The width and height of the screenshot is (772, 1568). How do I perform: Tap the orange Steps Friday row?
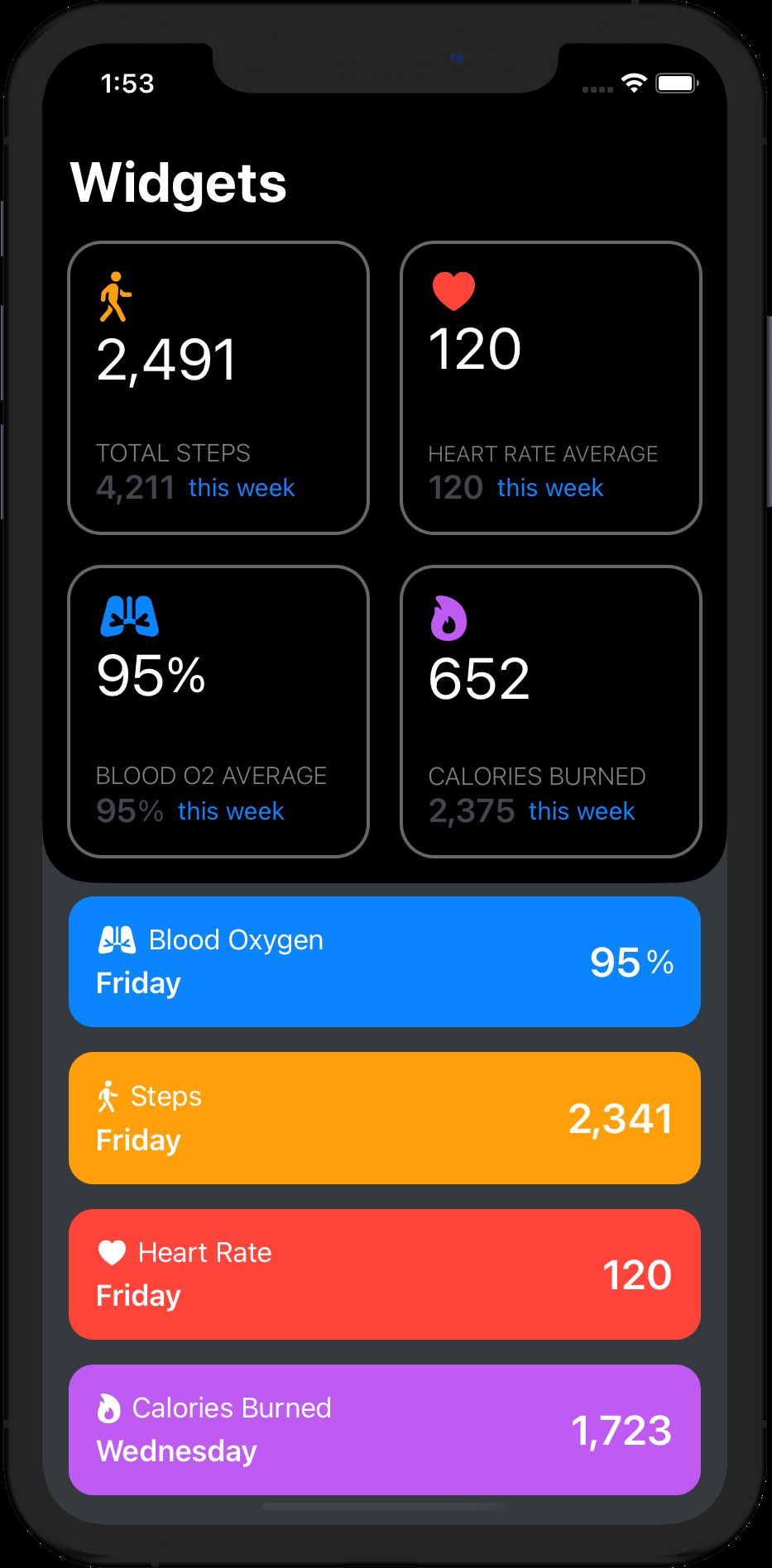coord(385,1118)
